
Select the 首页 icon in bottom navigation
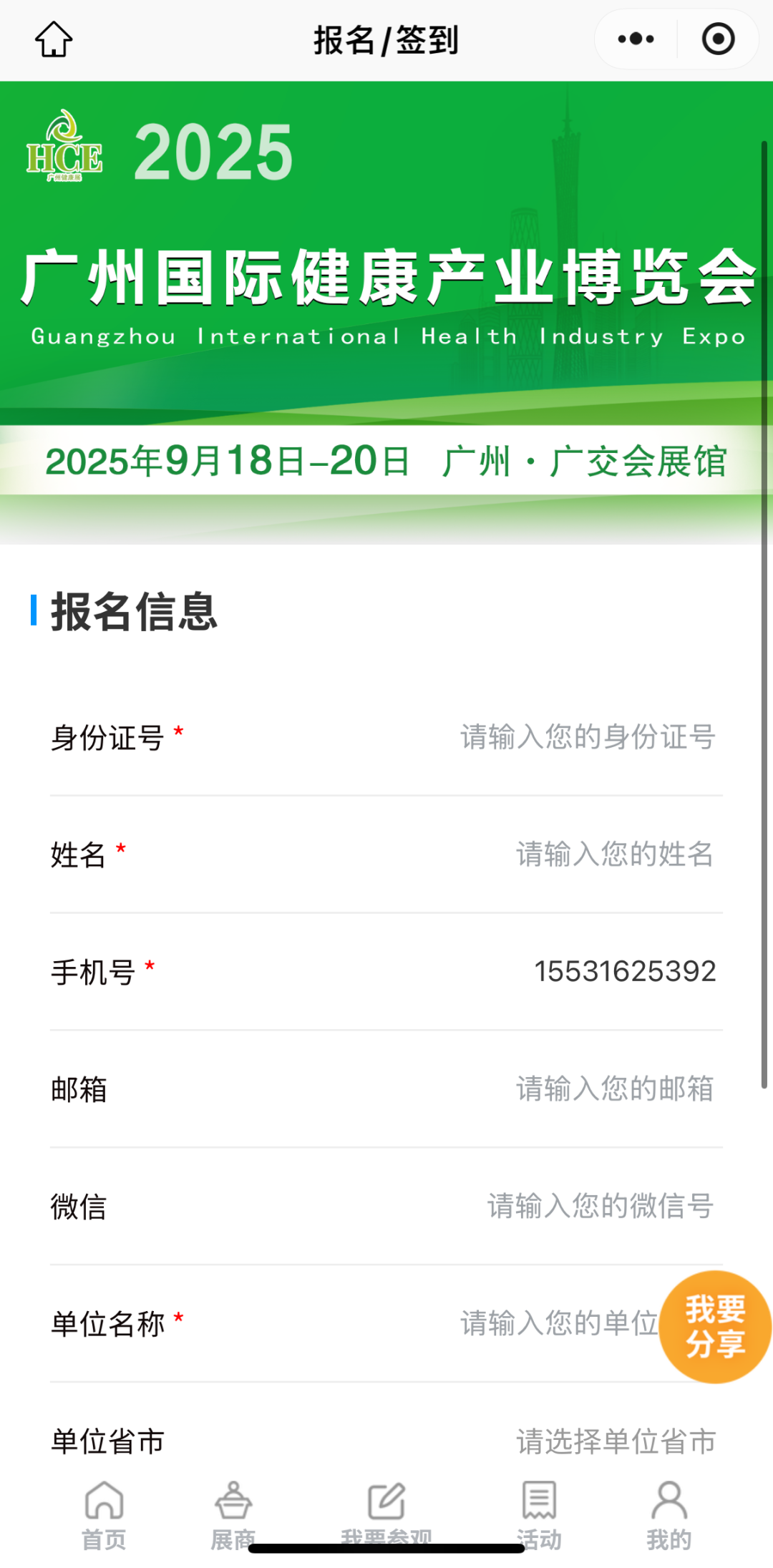point(104,1506)
